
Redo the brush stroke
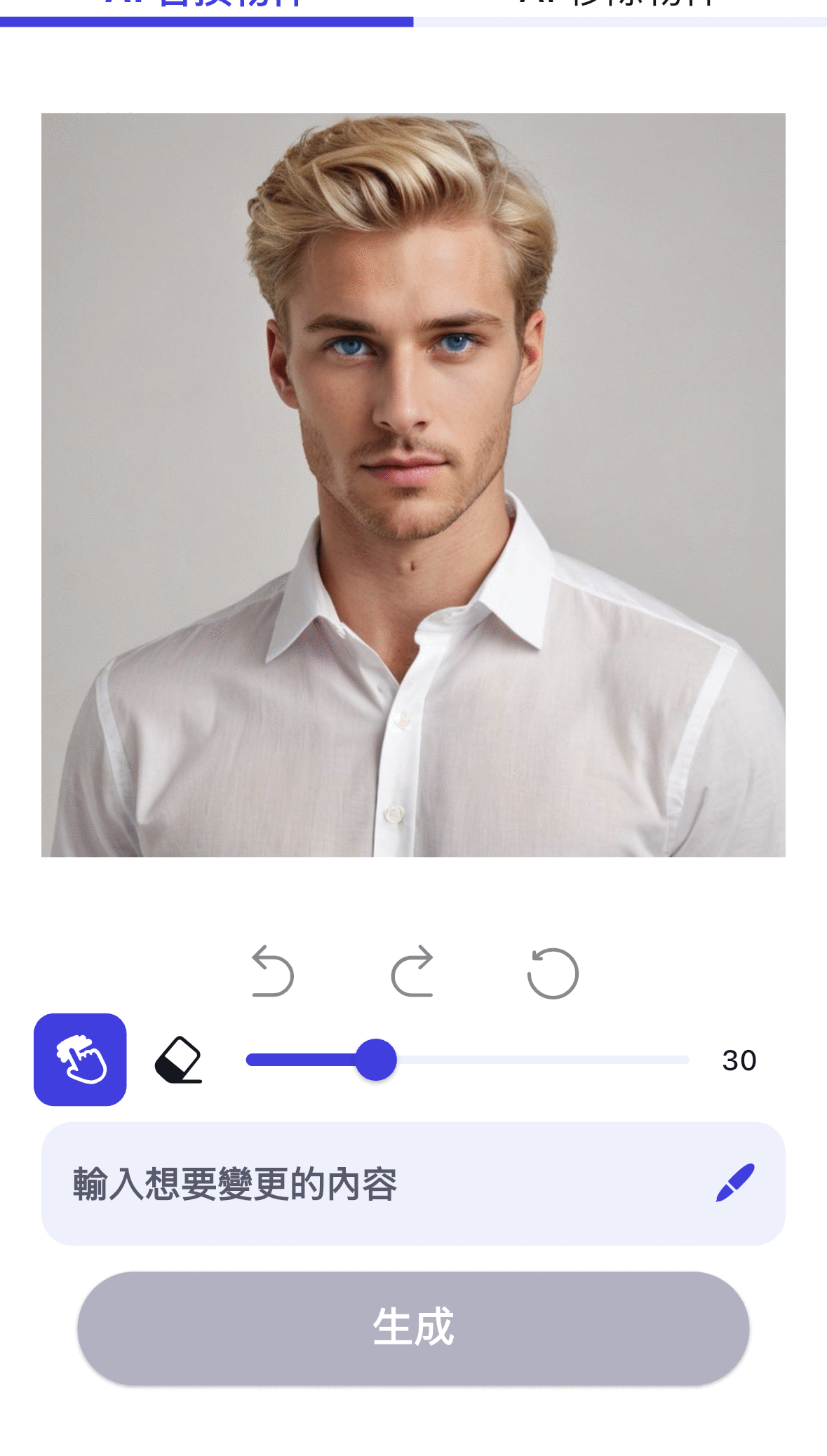pos(412,971)
